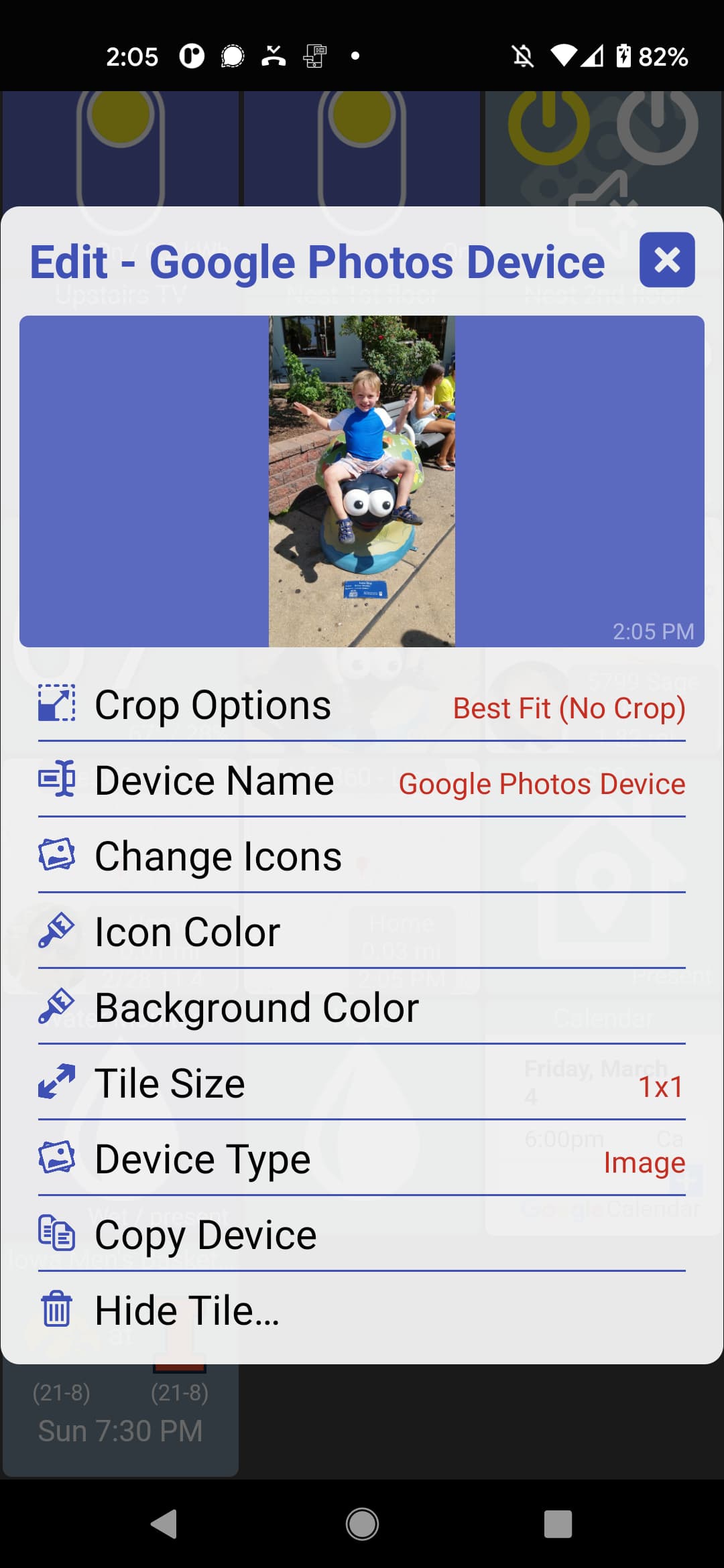Select Hide Tile option
Screen dimensions: 724x1568
[362, 1311]
